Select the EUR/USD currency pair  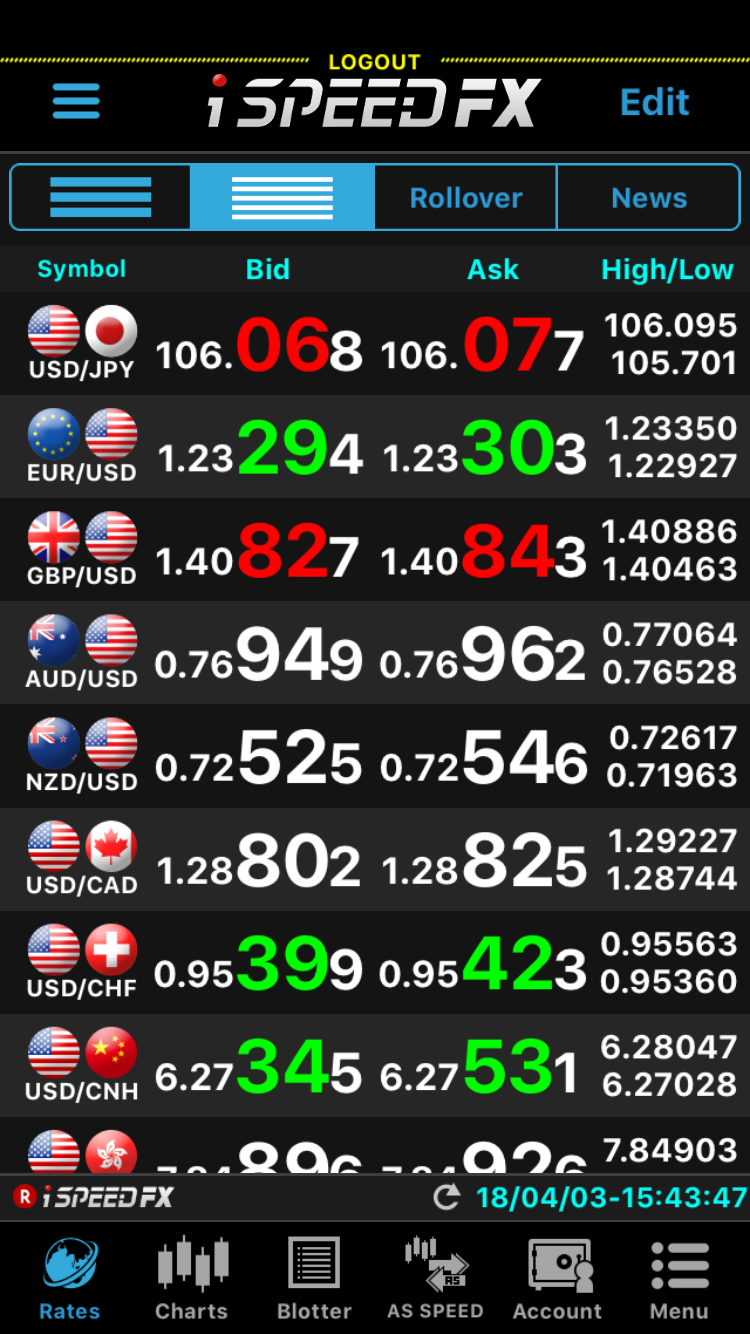(x=375, y=446)
